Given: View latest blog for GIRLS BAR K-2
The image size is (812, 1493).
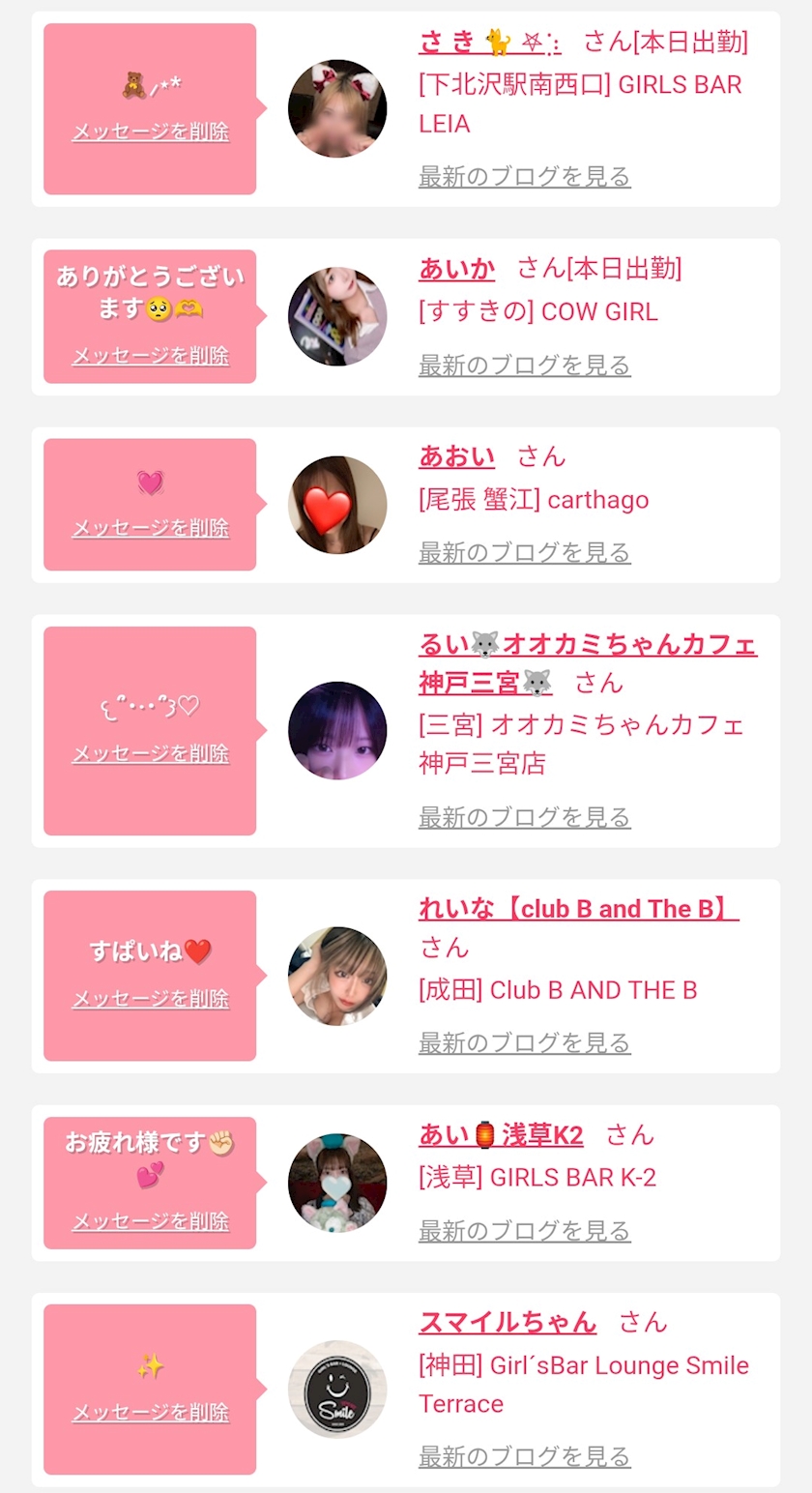Looking at the screenshot, I should click(x=524, y=1231).
